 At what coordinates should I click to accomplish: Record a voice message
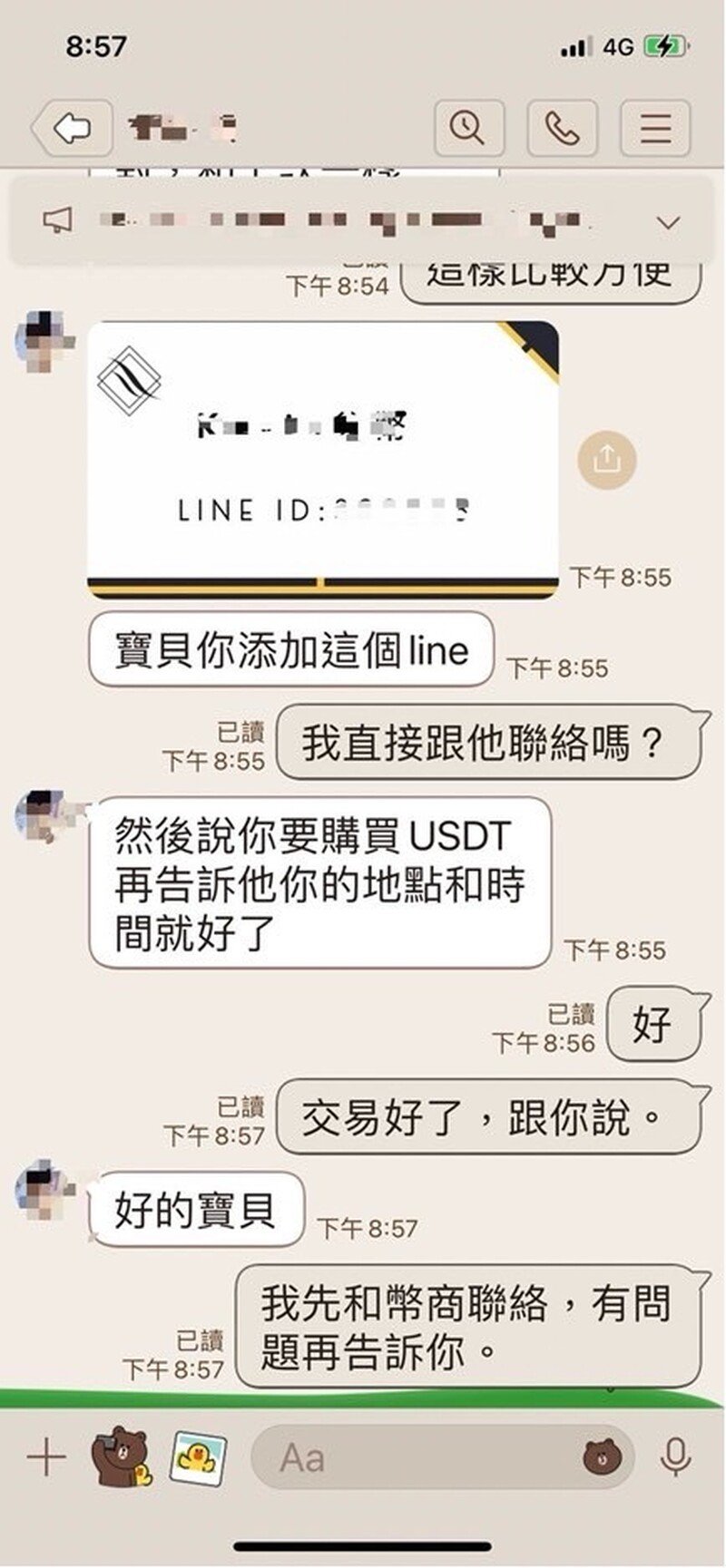(x=674, y=1457)
